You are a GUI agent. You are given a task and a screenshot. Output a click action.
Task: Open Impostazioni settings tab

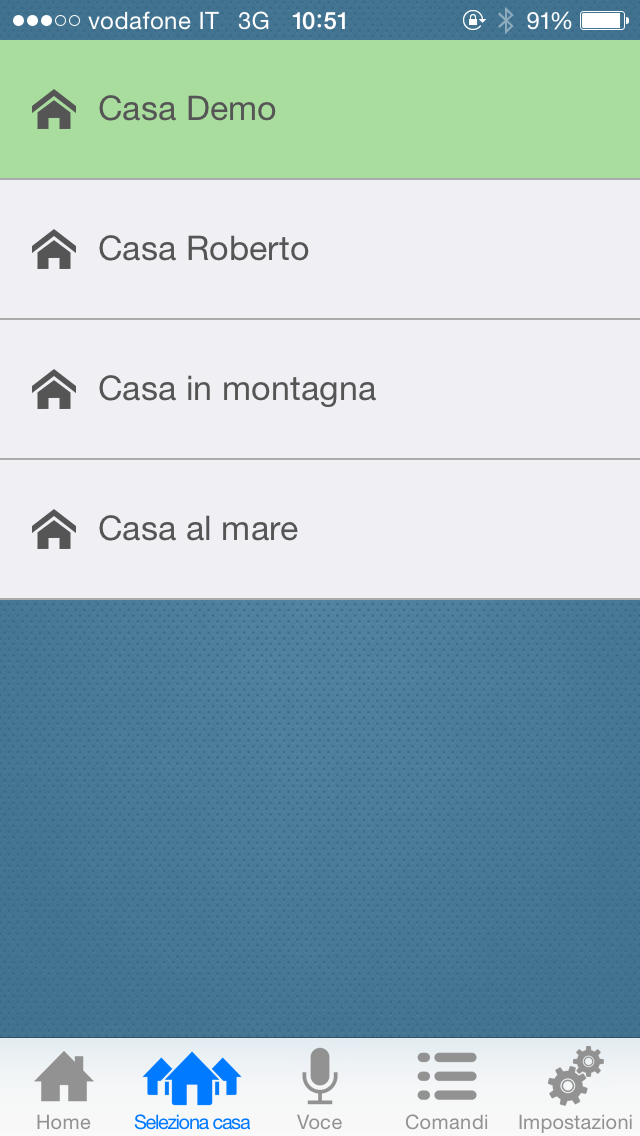575,1089
